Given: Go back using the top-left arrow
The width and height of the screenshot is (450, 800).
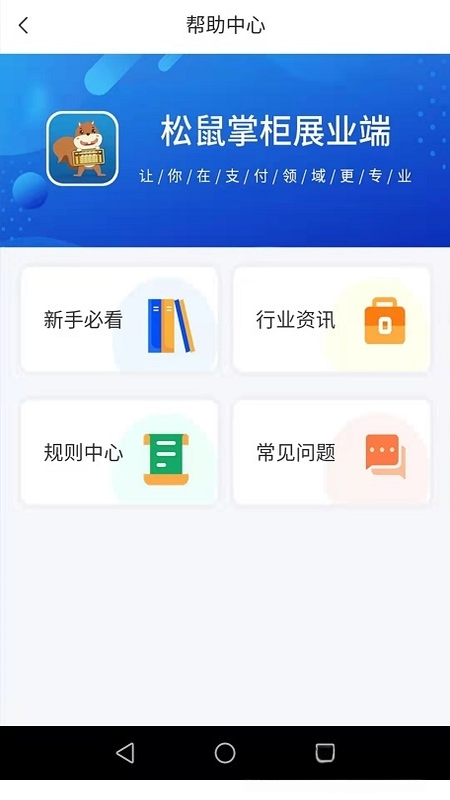Looking at the screenshot, I should (x=23, y=26).
